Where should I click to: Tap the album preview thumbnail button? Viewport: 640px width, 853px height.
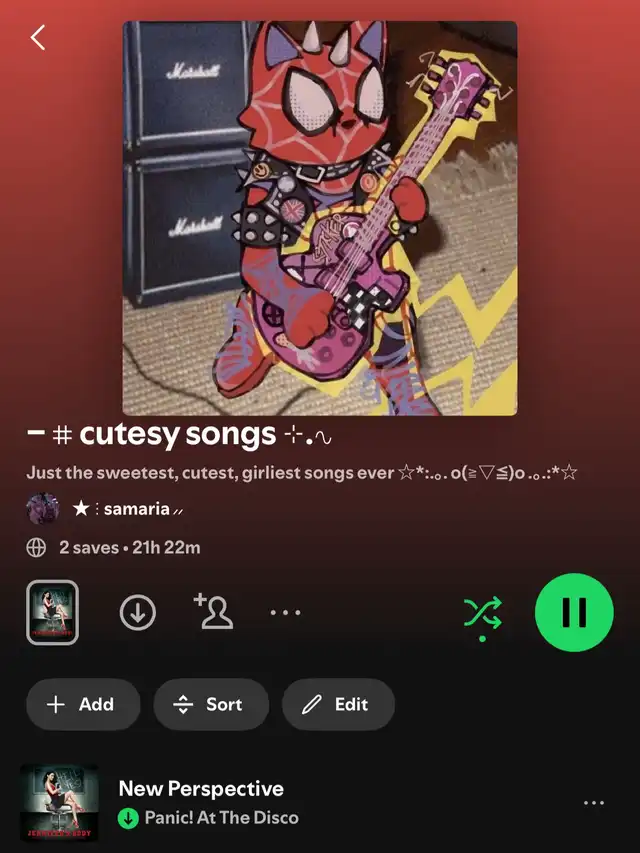tap(52, 612)
